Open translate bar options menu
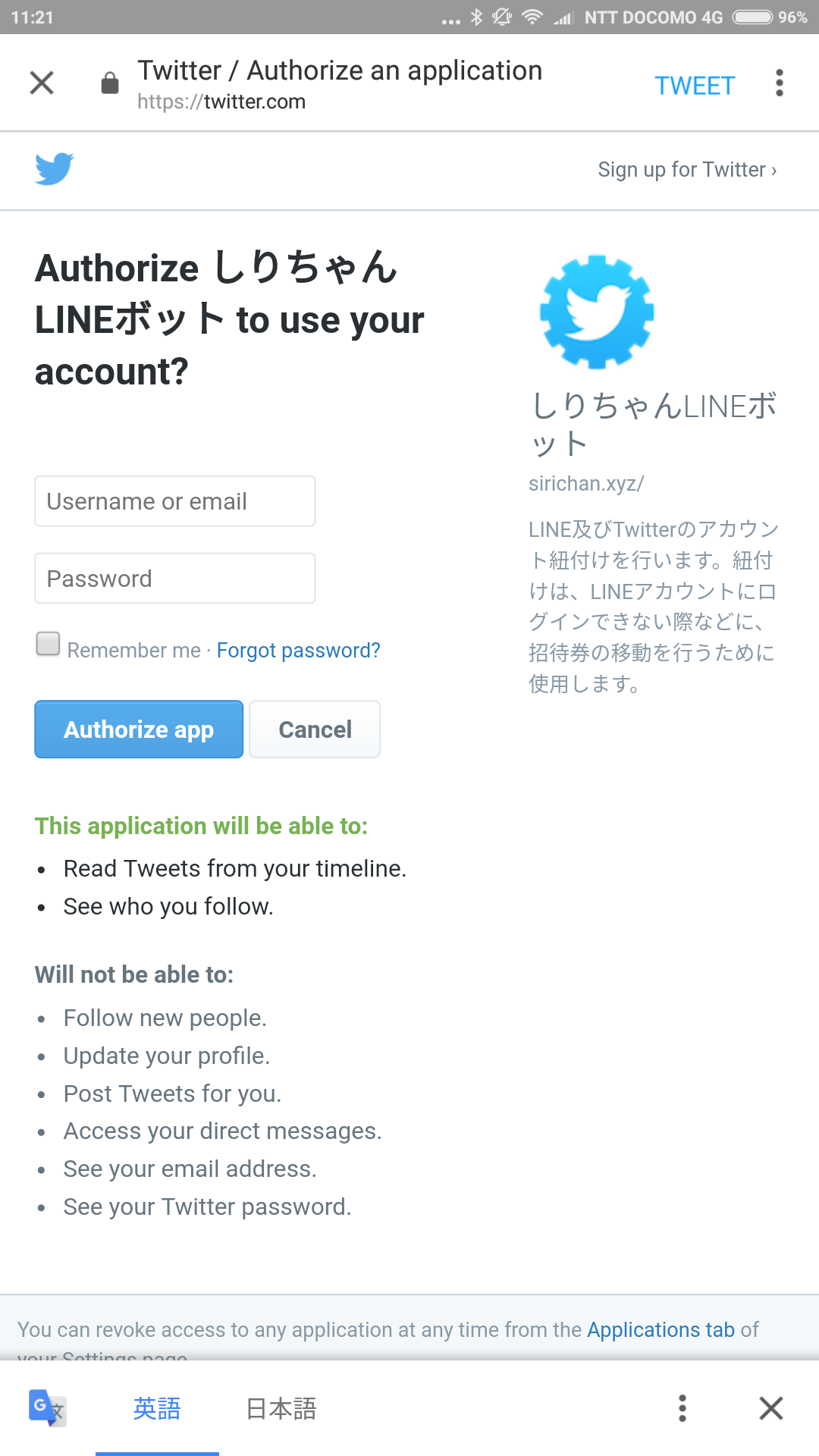The width and height of the screenshot is (819, 1456). point(682,1408)
